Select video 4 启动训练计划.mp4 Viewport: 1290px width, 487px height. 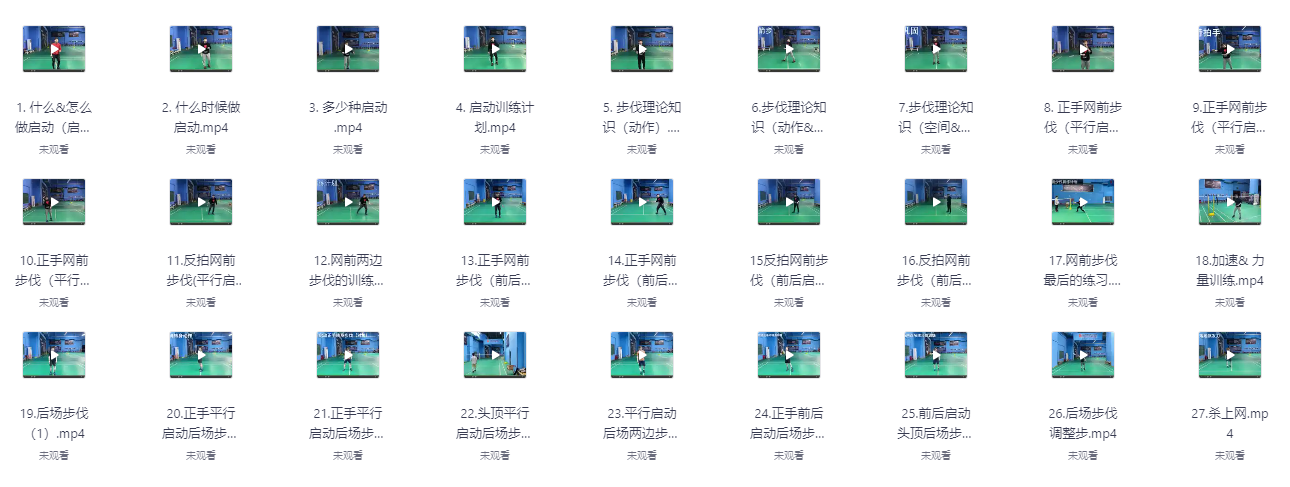[x=495, y=49]
